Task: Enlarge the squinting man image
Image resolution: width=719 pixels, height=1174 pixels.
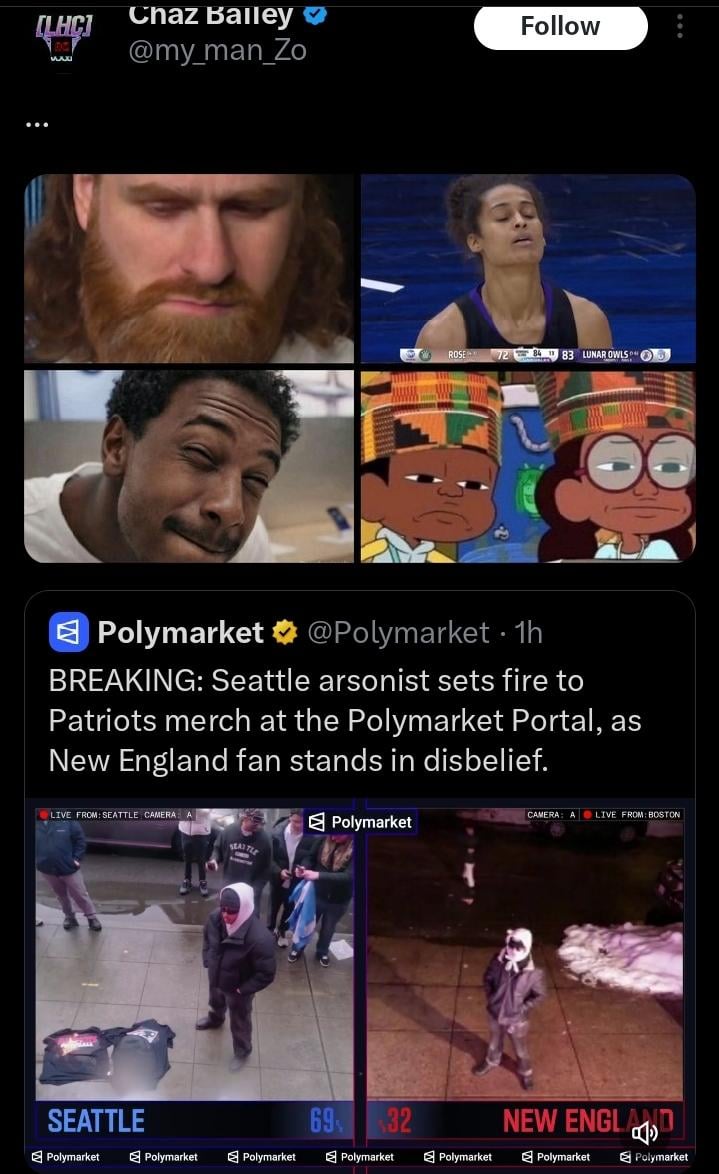Action: (x=189, y=466)
